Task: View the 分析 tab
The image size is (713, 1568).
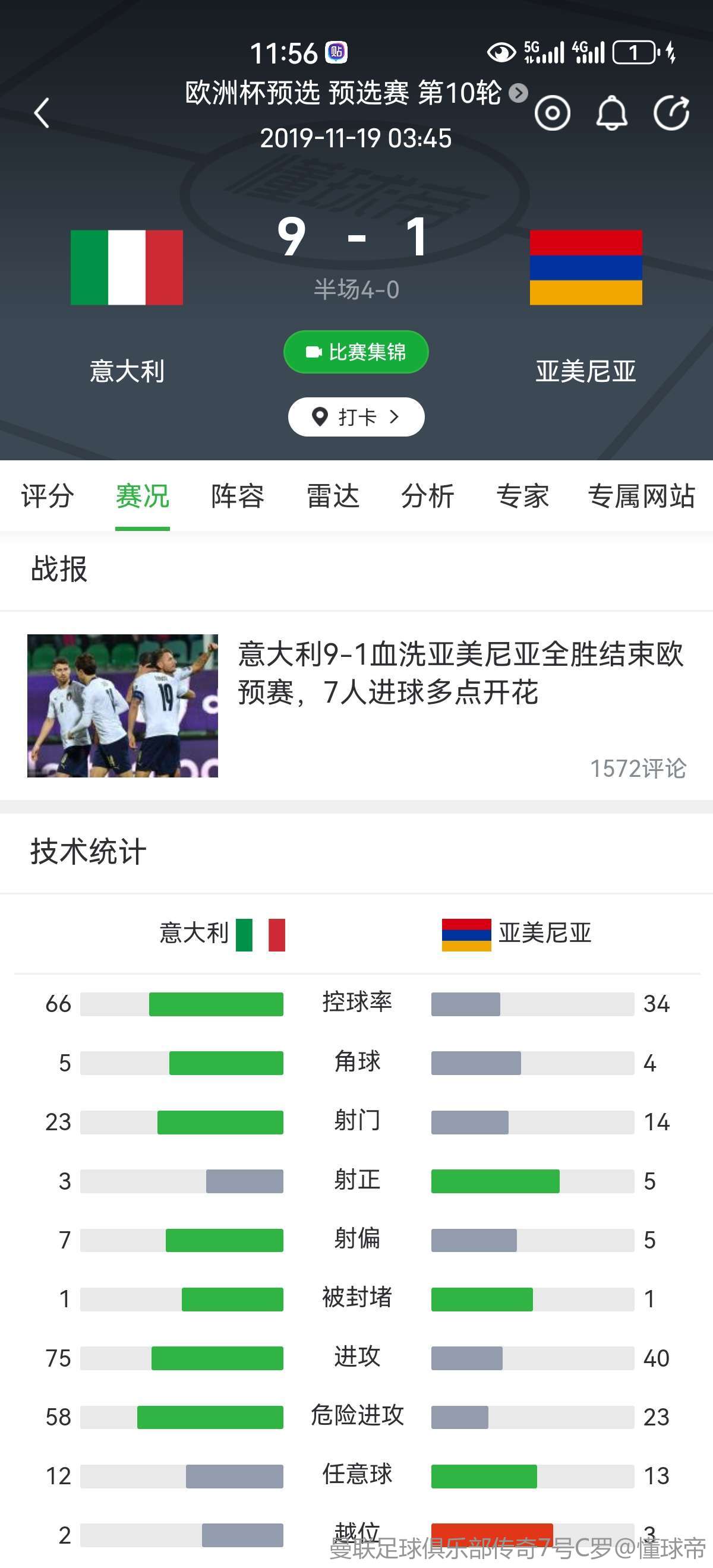Action: pos(427,496)
